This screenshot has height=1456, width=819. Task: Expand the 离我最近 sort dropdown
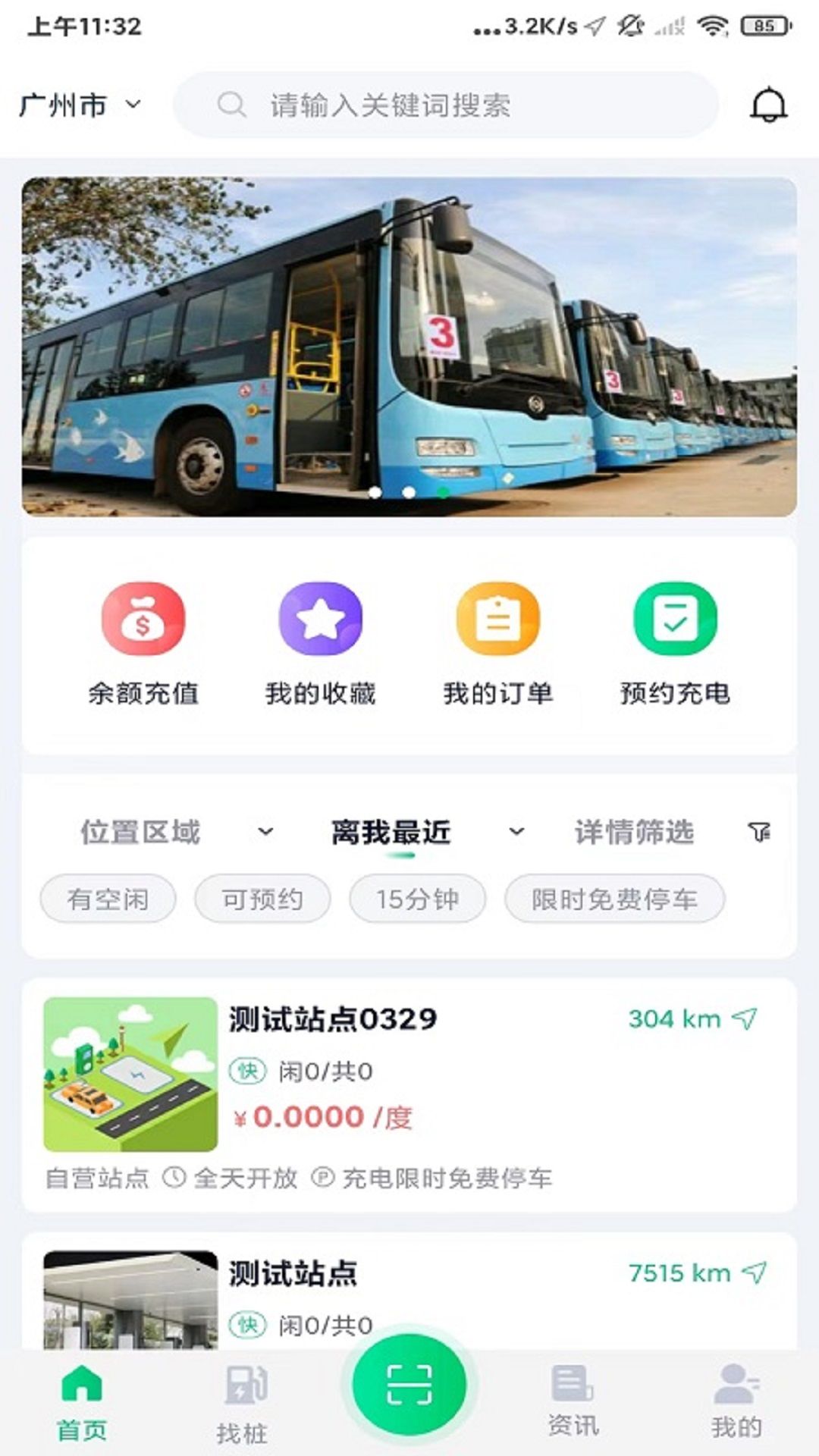pos(426,832)
